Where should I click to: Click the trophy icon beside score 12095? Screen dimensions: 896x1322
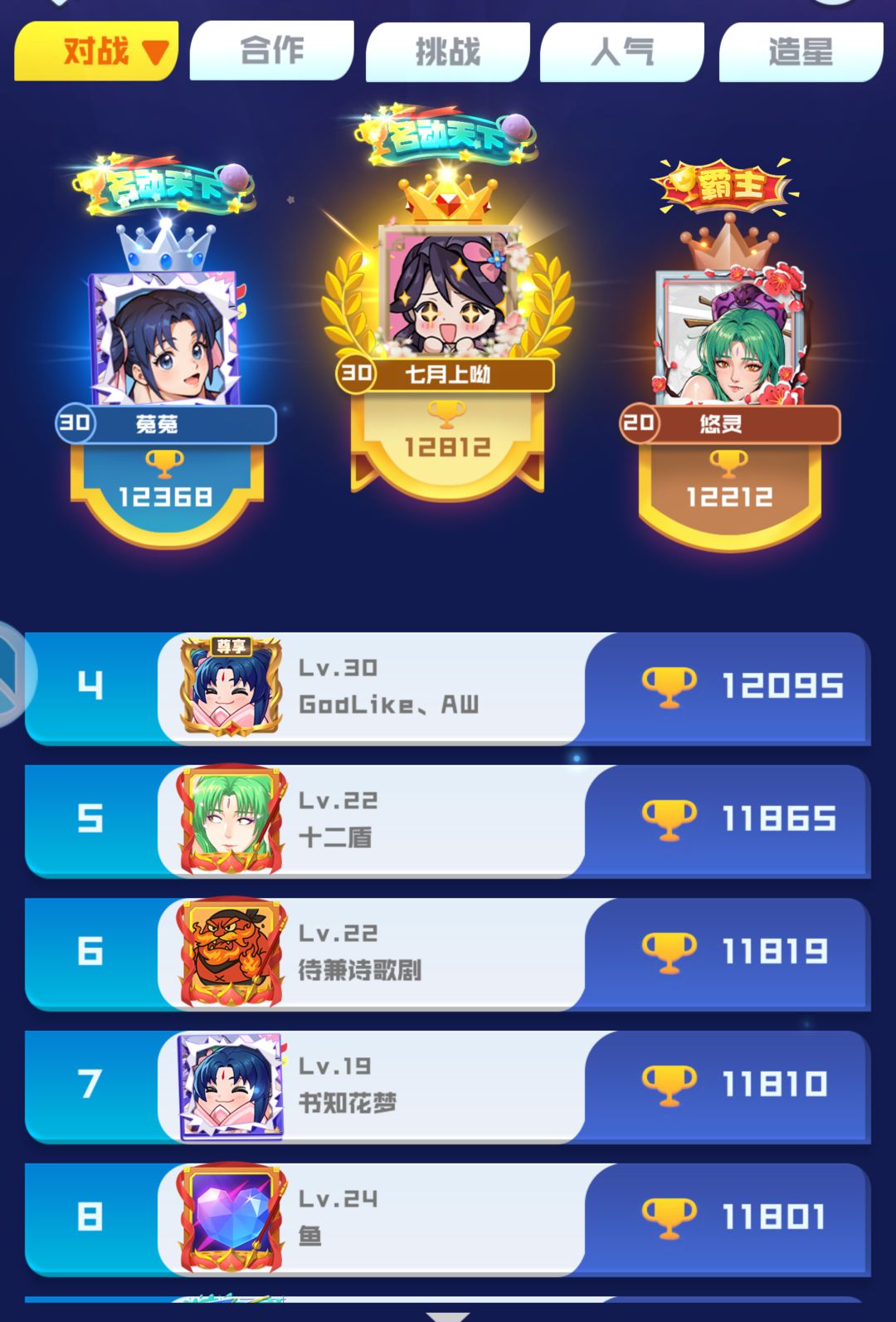(669, 686)
